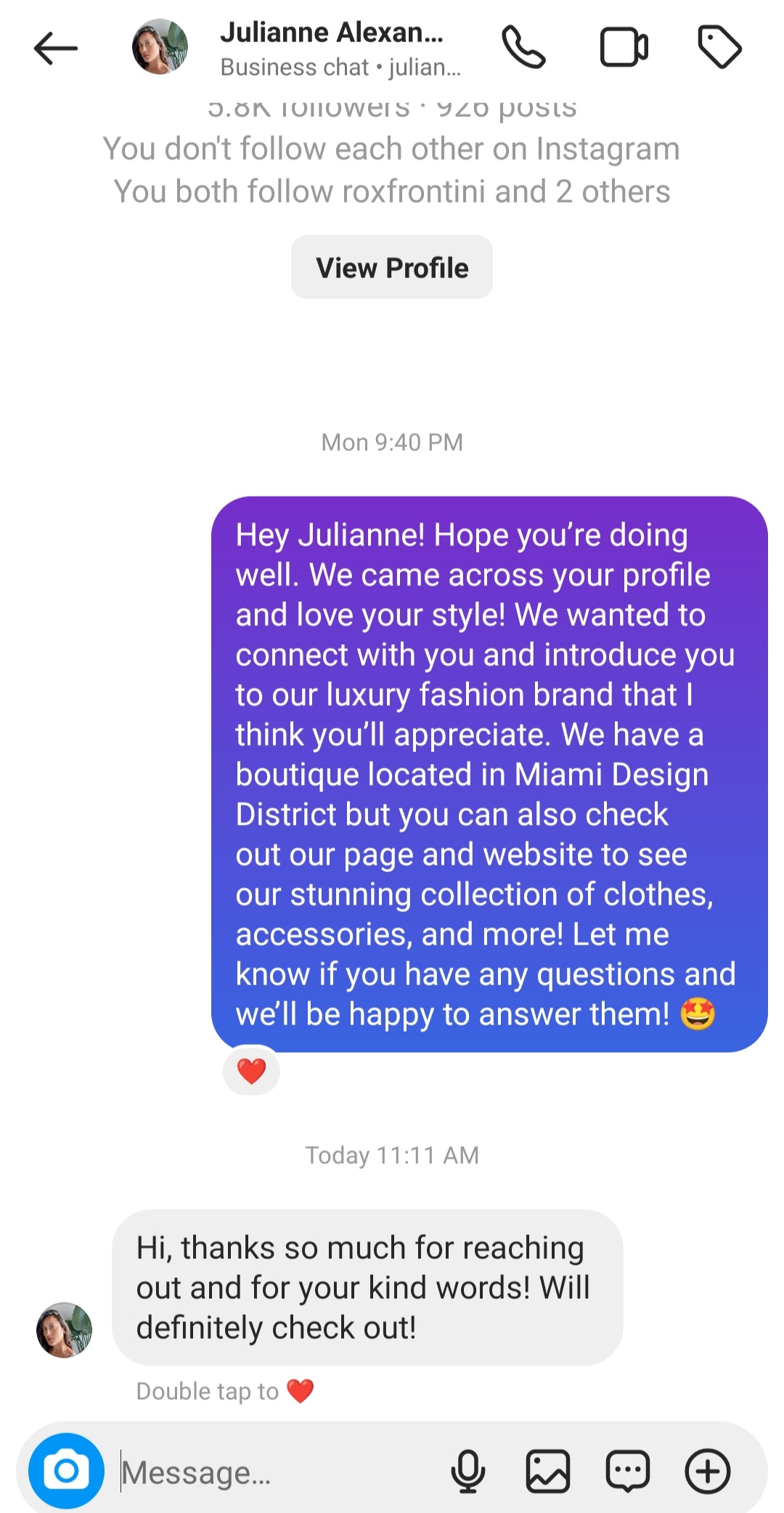Record a voice message with the microphone
The image size is (784, 1513).
point(468,1472)
